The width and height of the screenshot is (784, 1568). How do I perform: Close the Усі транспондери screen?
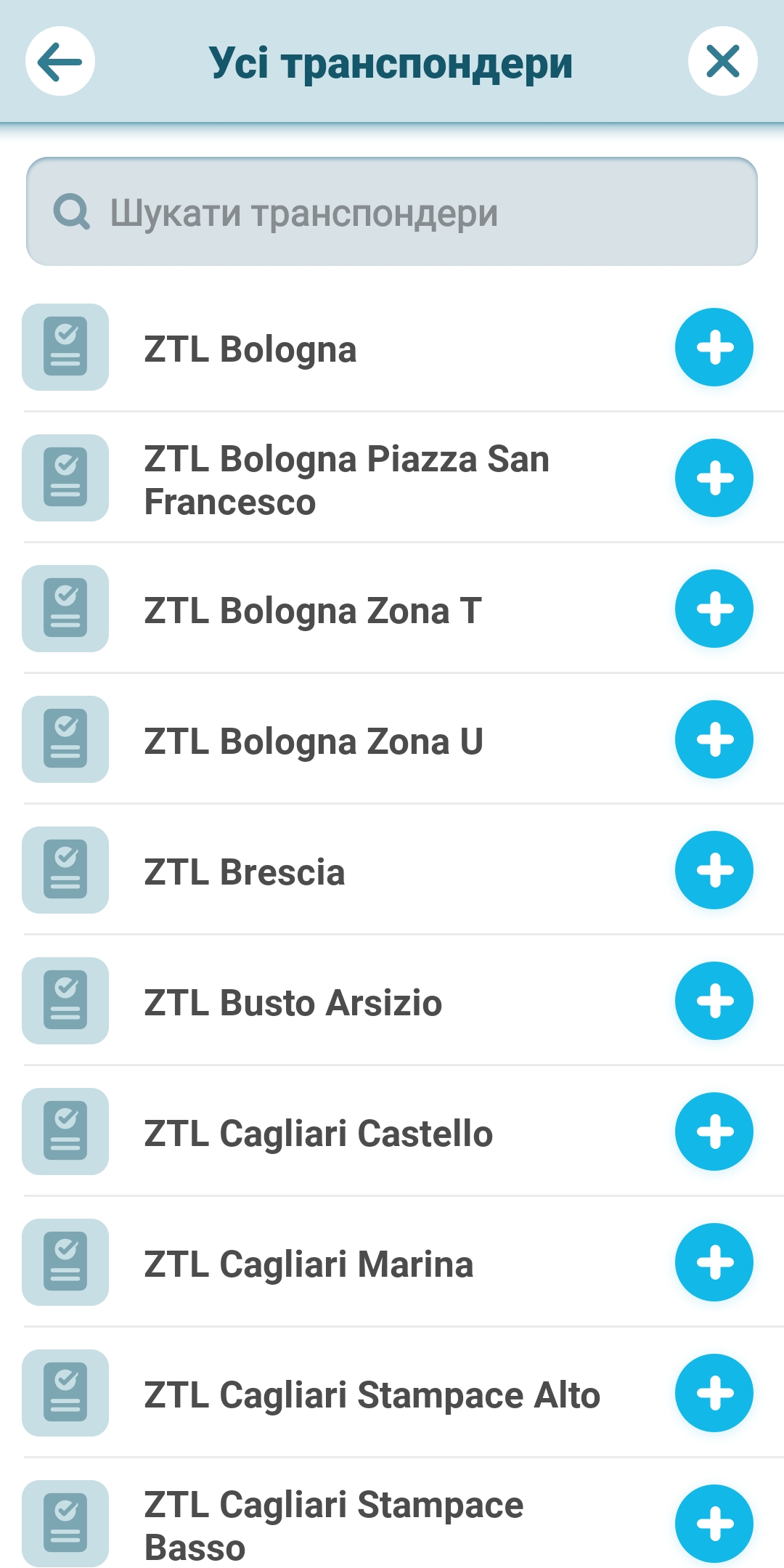point(722,61)
